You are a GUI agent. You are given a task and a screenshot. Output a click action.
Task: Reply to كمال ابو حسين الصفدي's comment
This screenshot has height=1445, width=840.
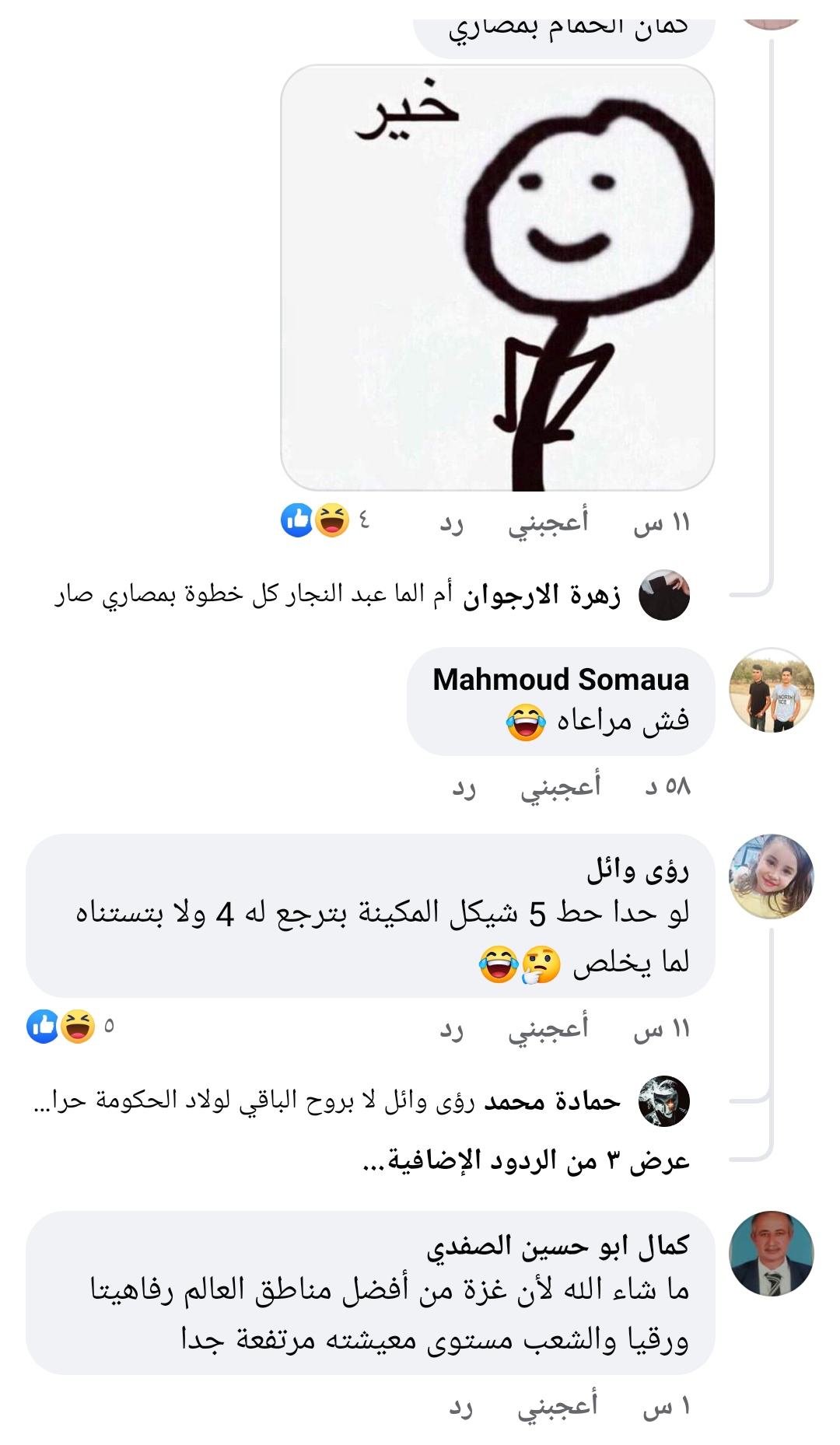(460, 1406)
